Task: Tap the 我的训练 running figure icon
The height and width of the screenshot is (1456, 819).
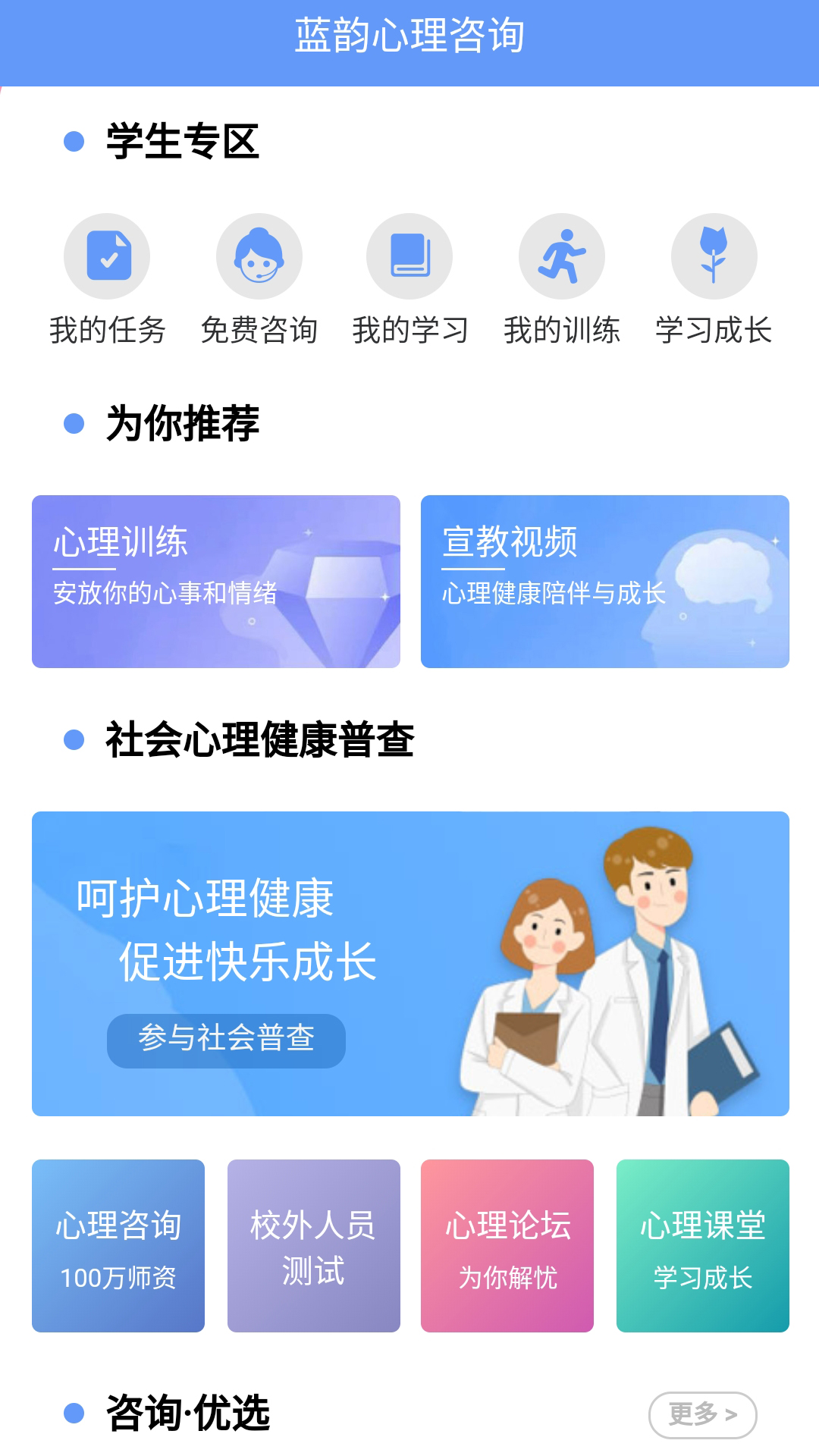Action: [561, 256]
